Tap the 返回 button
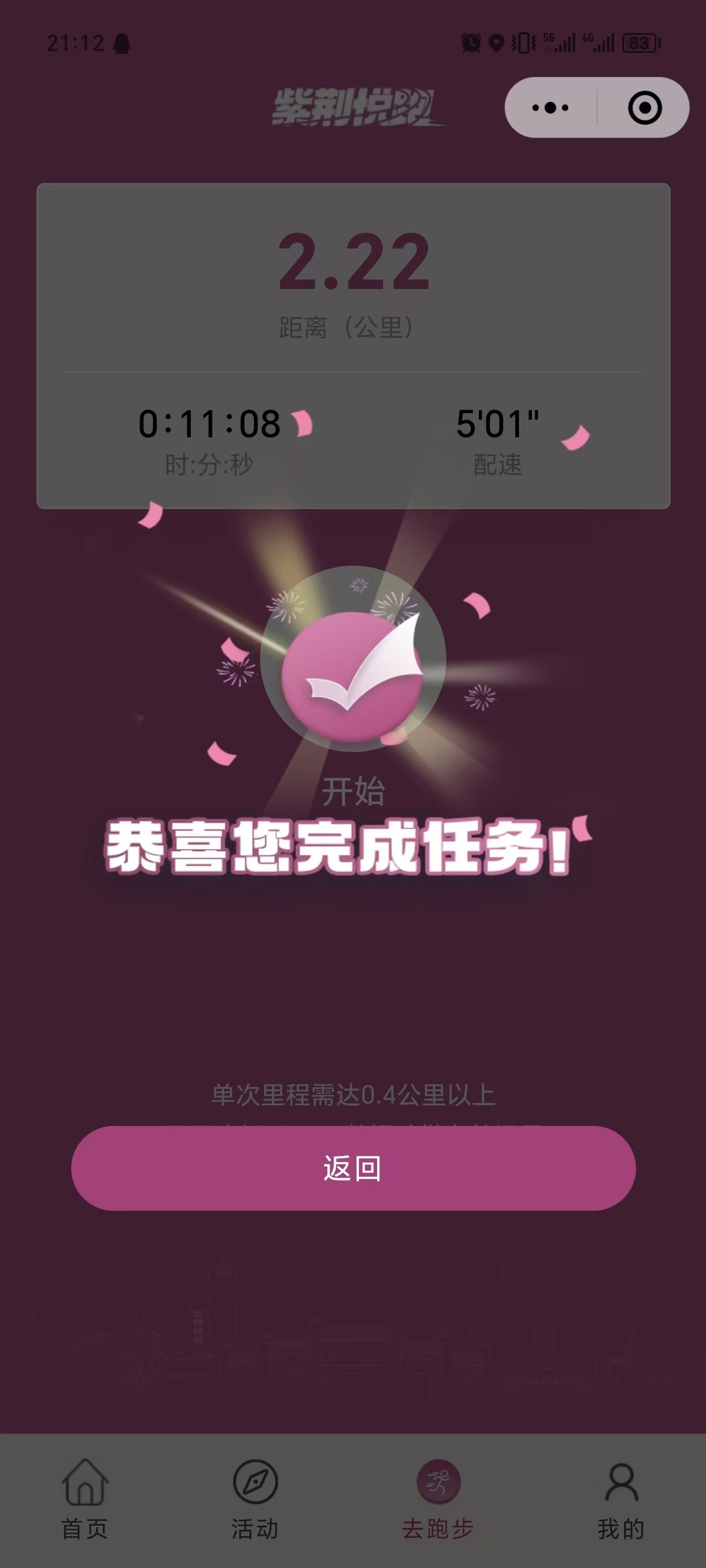Image resolution: width=706 pixels, height=1568 pixels. [353, 1168]
